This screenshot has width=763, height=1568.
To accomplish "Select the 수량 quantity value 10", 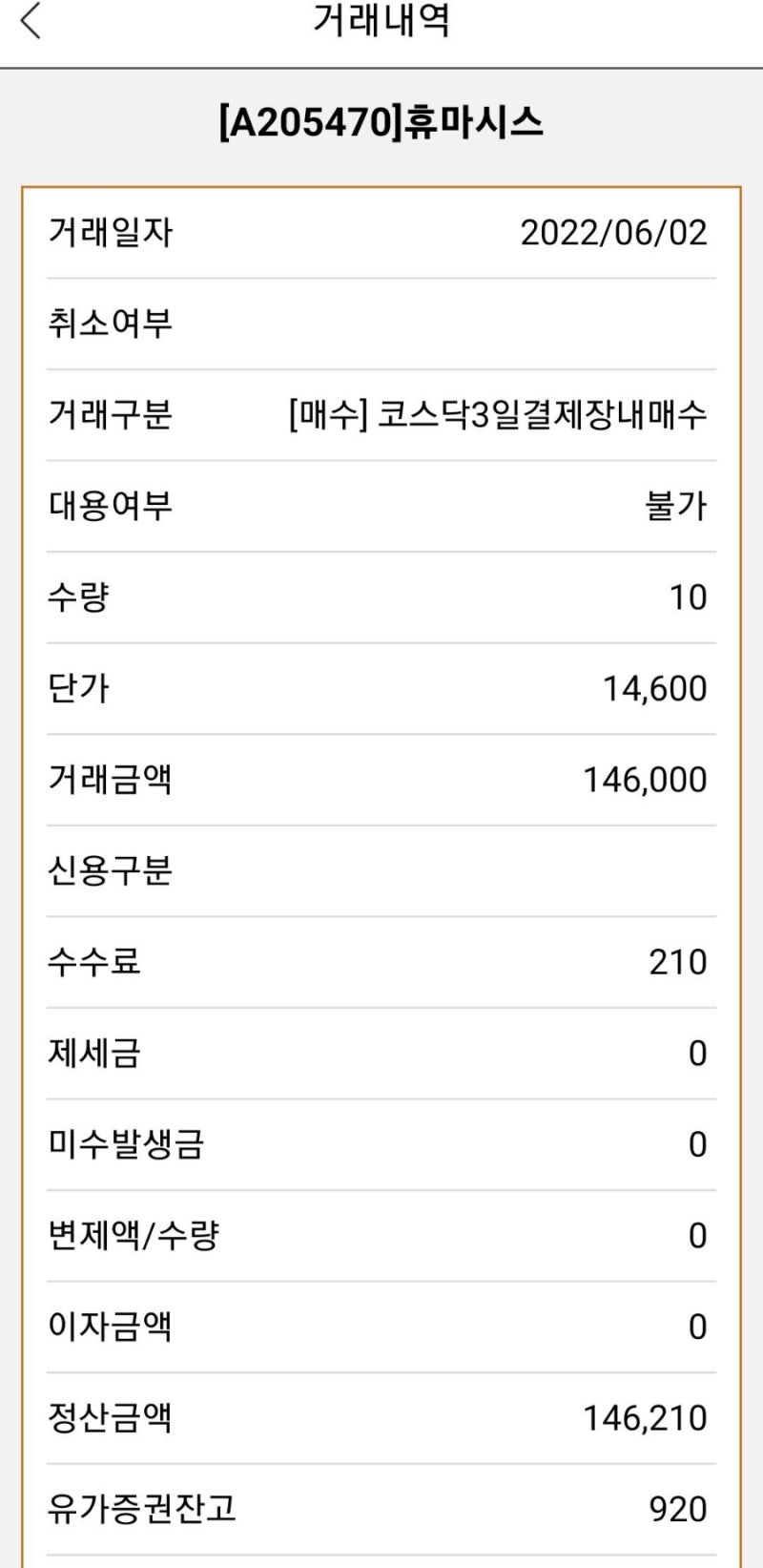I will (691, 597).
